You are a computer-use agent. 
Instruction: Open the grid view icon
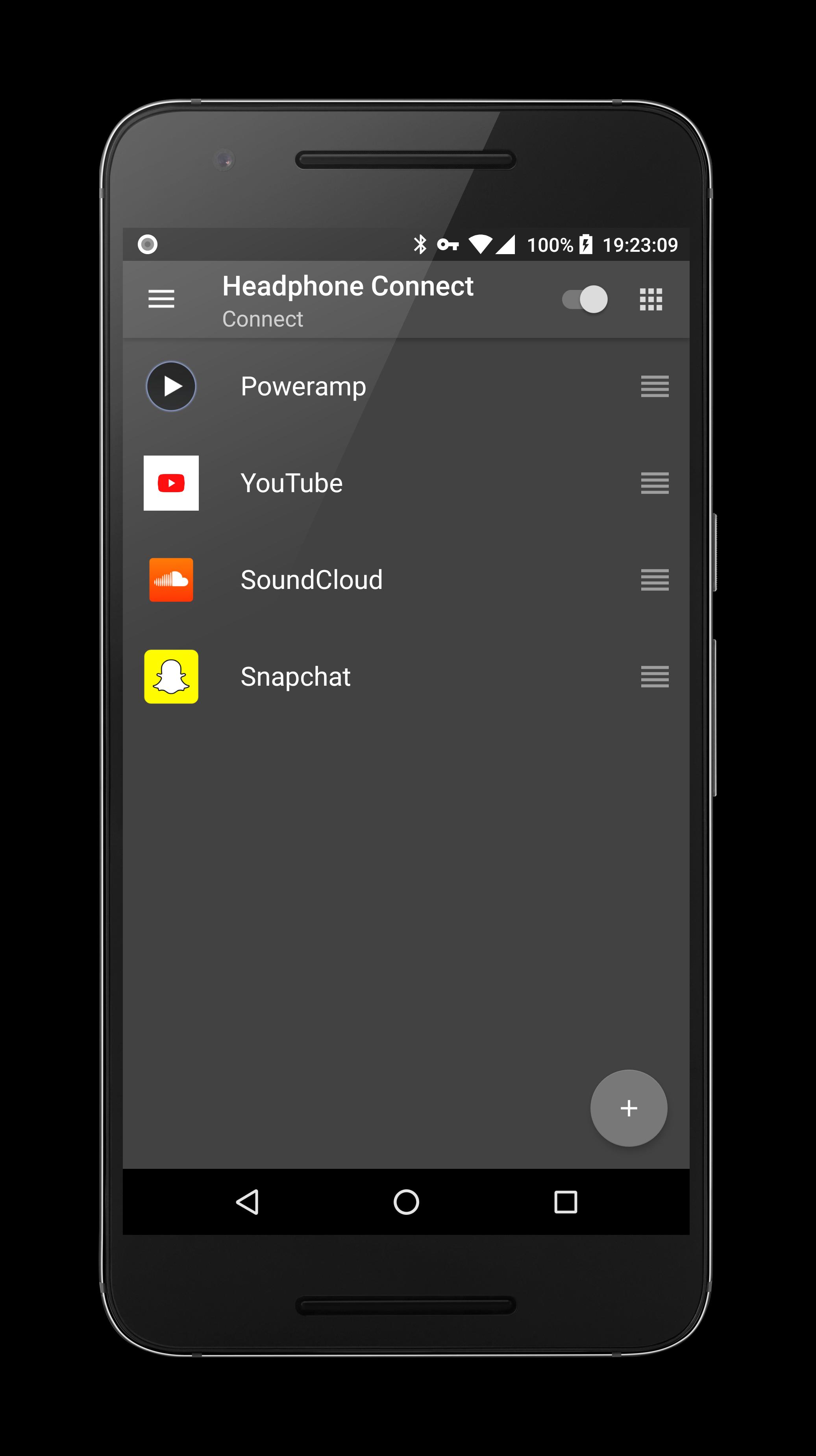(x=650, y=299)
